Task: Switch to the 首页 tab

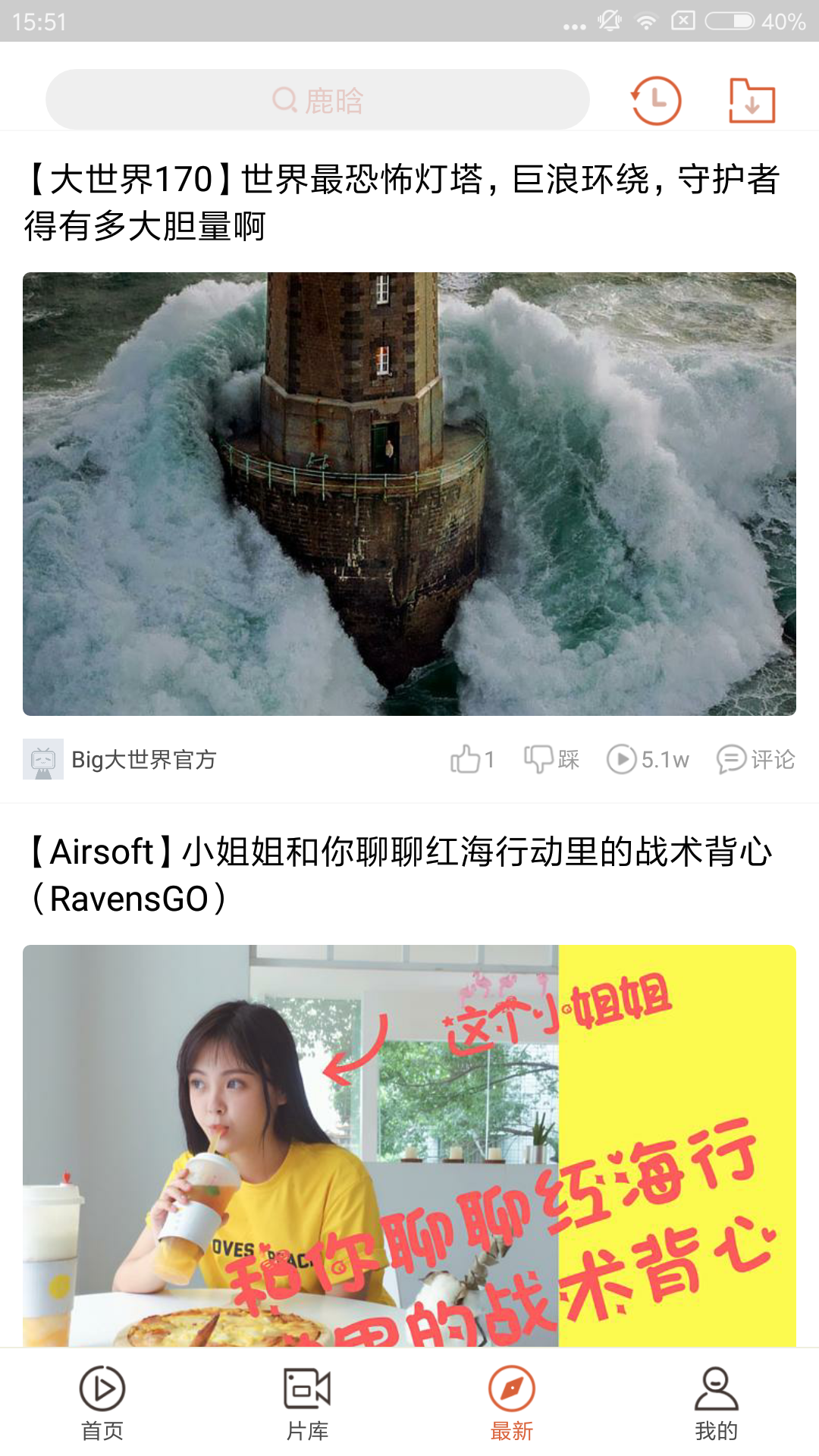Action: (102, 1404)
